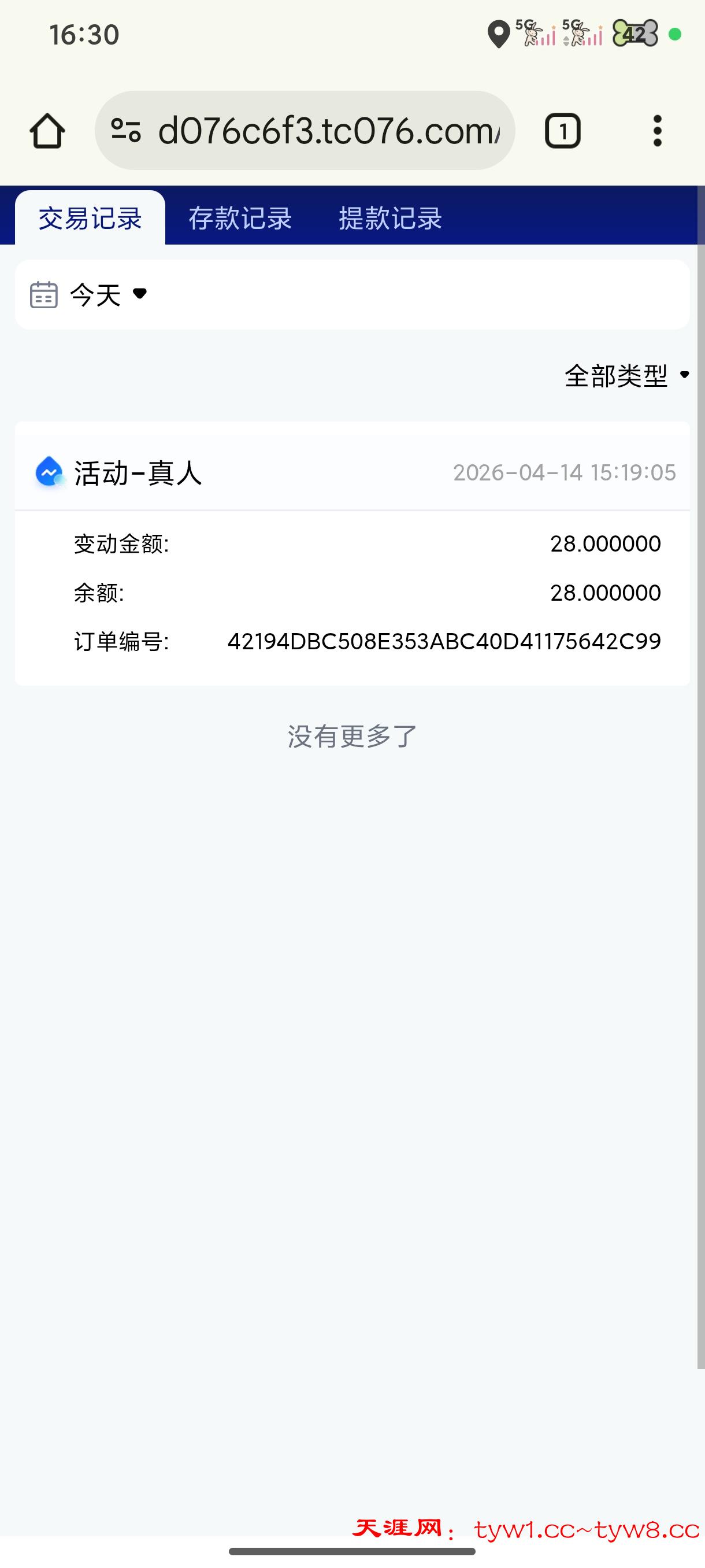Image resolution: width=705 pixels, height=1568 pixels.
Task: Open the 全部类型 type dropdown
Action: (626, 376)
